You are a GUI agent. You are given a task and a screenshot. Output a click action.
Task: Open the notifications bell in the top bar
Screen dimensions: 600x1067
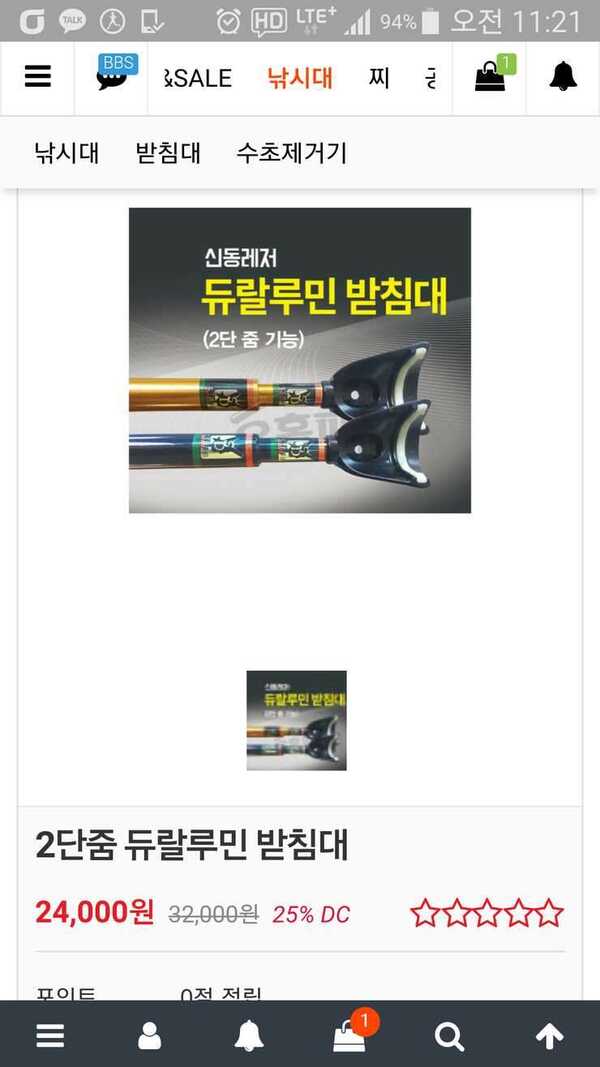coord(563,76)
